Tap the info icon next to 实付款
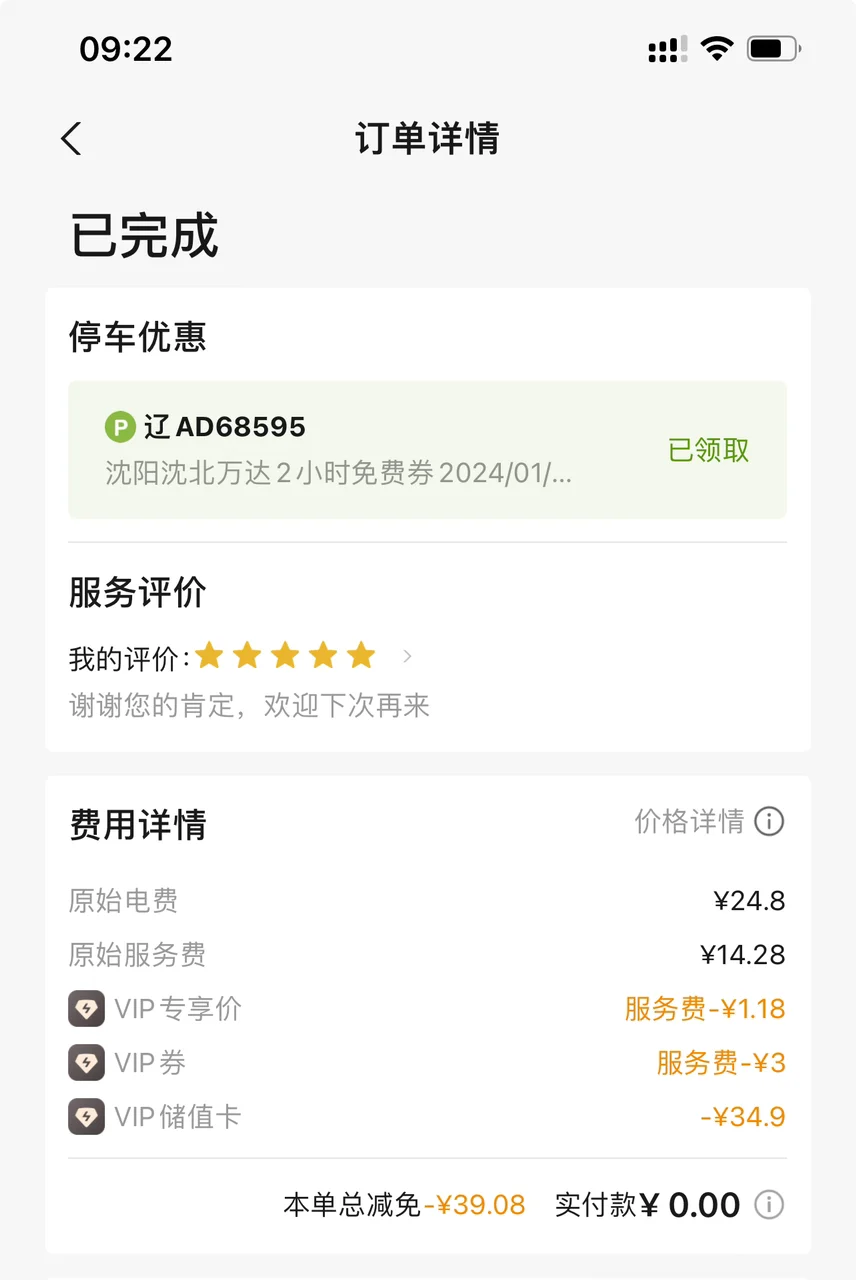Viewport: 856px width, 1280px height. click(x=768, y=1205)
